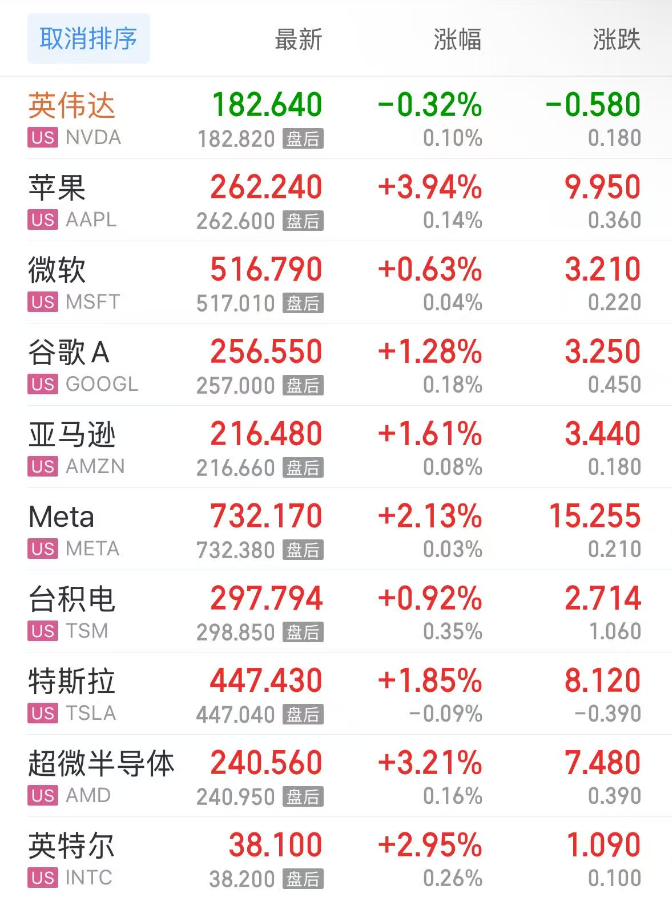Select the 特斯拉 TSLA row
Viewport: 672px width, 911px height.
(x=72, y=681)
